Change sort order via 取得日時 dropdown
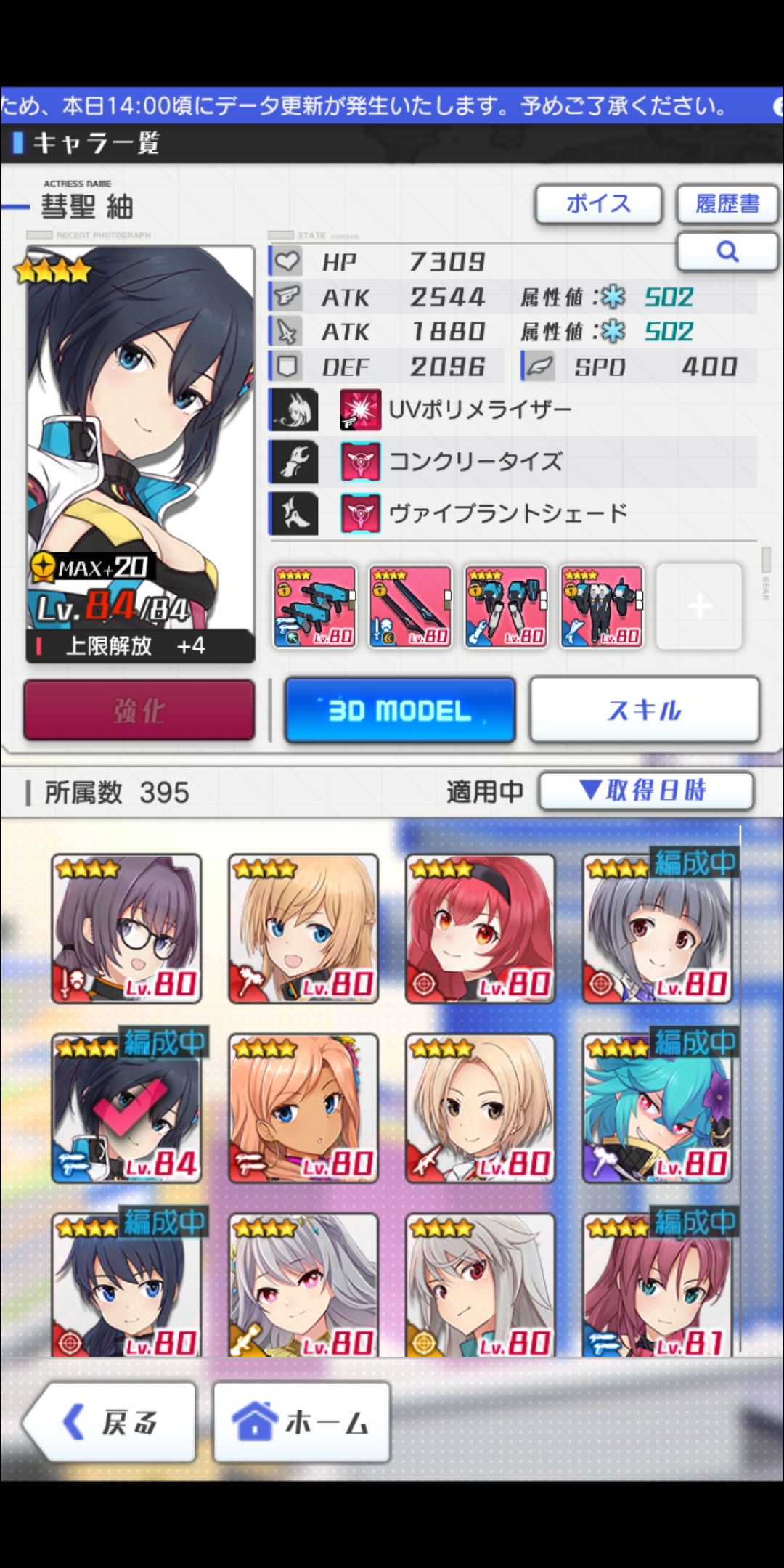 coord(645,791)
